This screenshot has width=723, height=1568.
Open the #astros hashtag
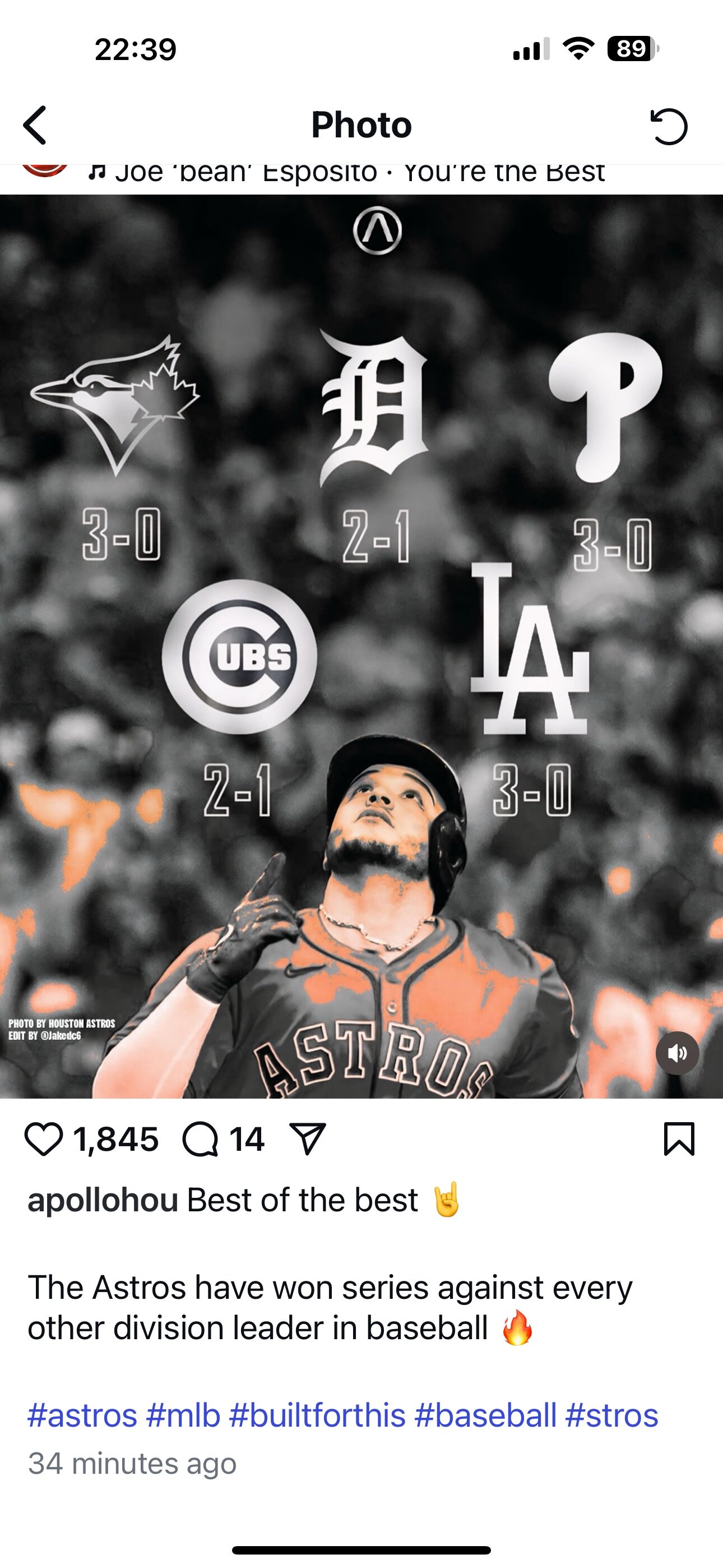pyautogui.click(x=82, y=1414)
